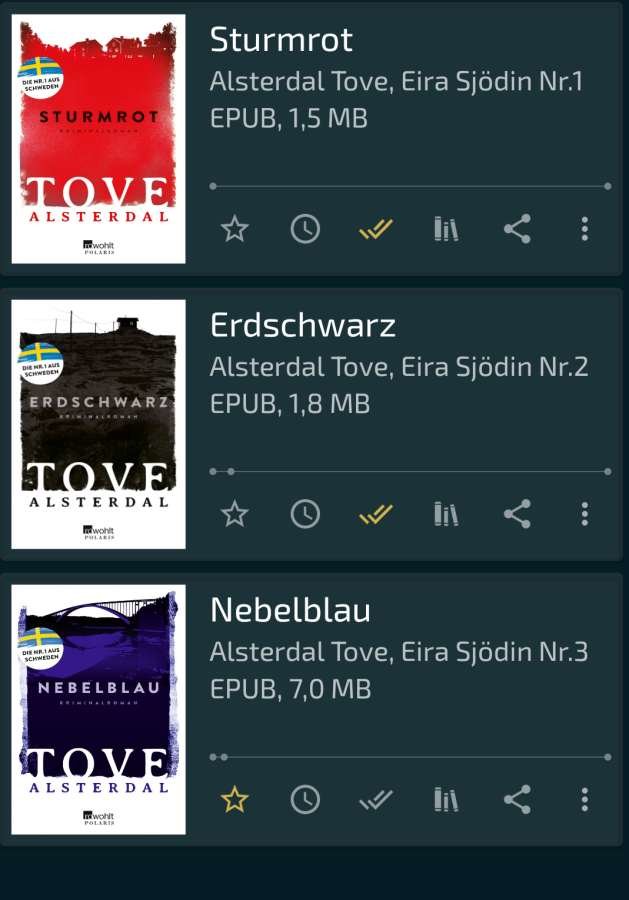Mark Sturmrot as favorite with the star
629x900 pixels.
pos(234,229)
